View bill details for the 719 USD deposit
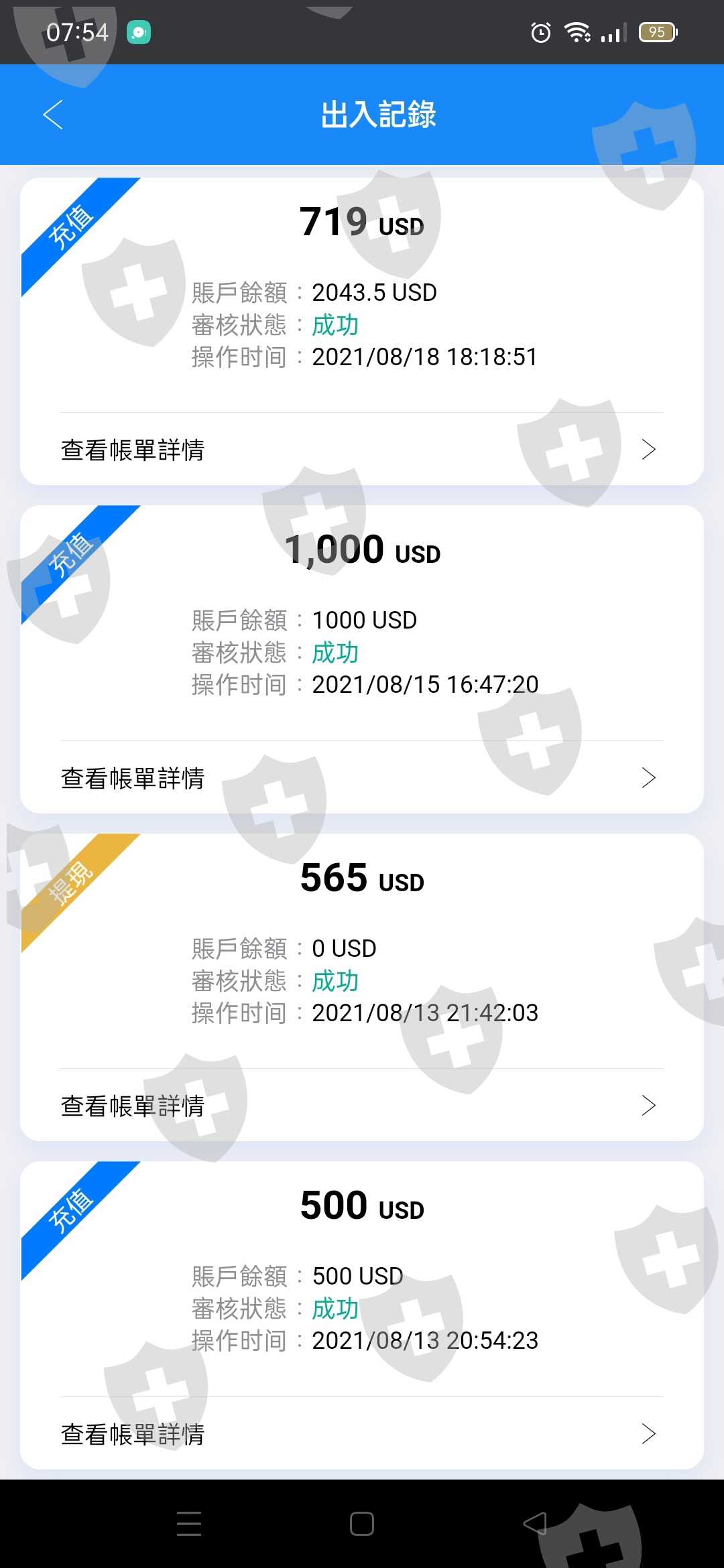724x1568 pixels. click(x=362, y=450)
